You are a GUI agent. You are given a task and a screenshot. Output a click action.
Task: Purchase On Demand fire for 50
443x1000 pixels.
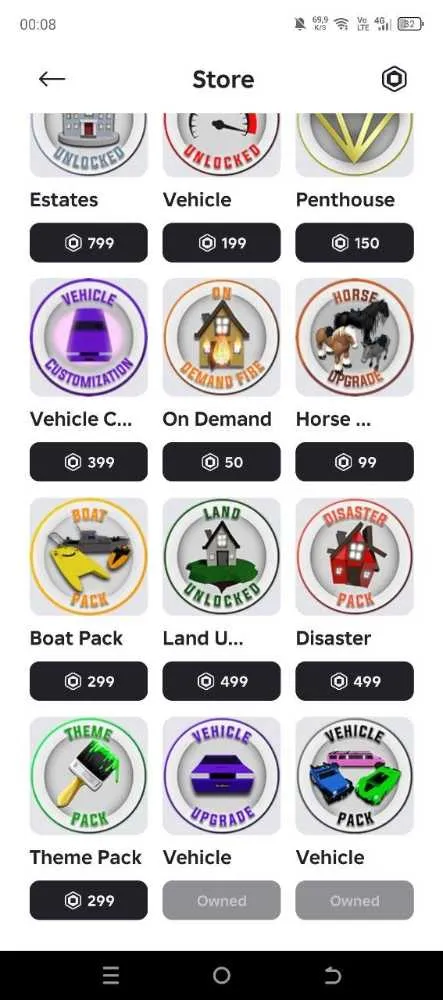pyautogui.click(x=221, y=462)
